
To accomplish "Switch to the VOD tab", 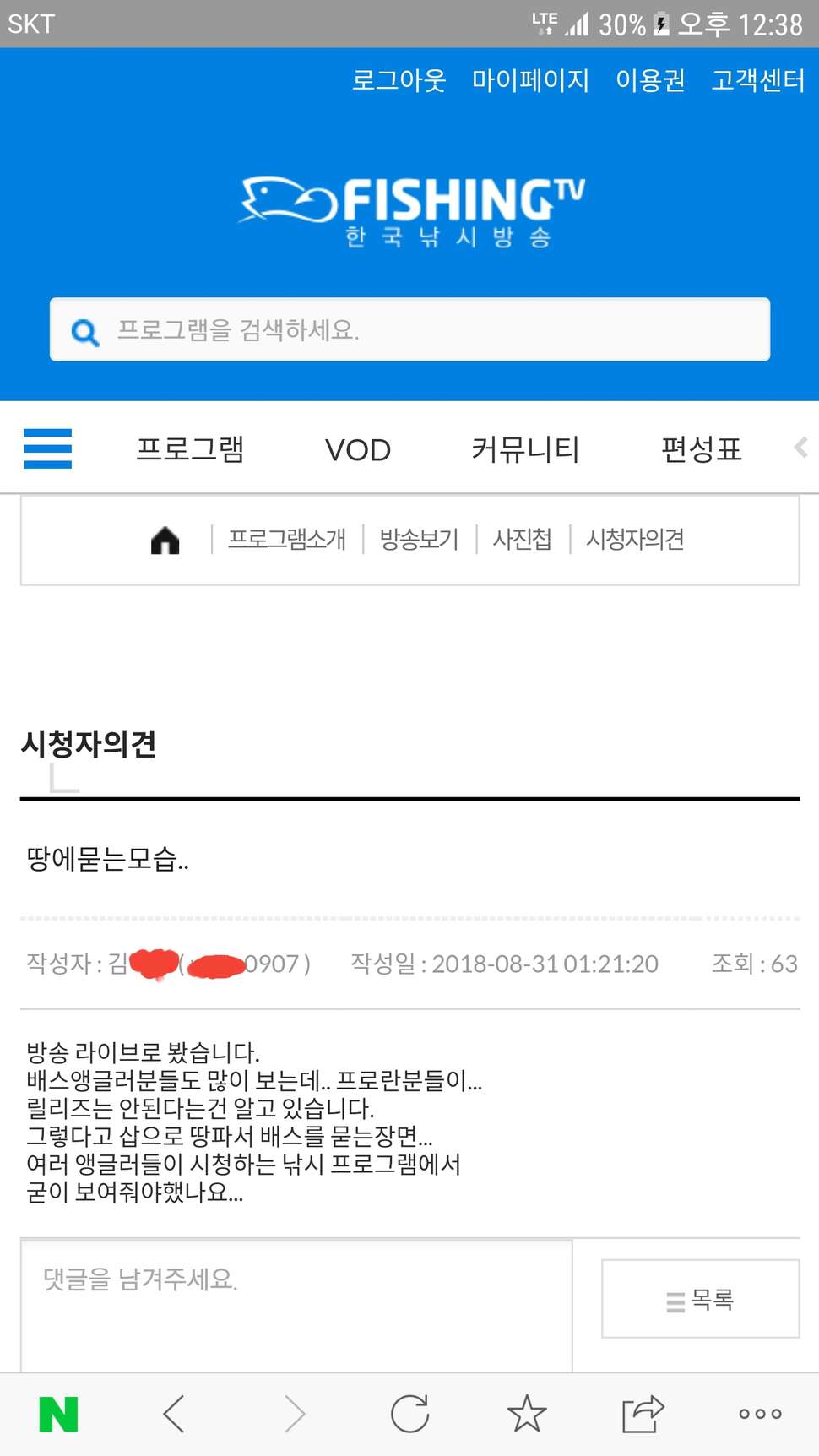I will click(358, 449).
